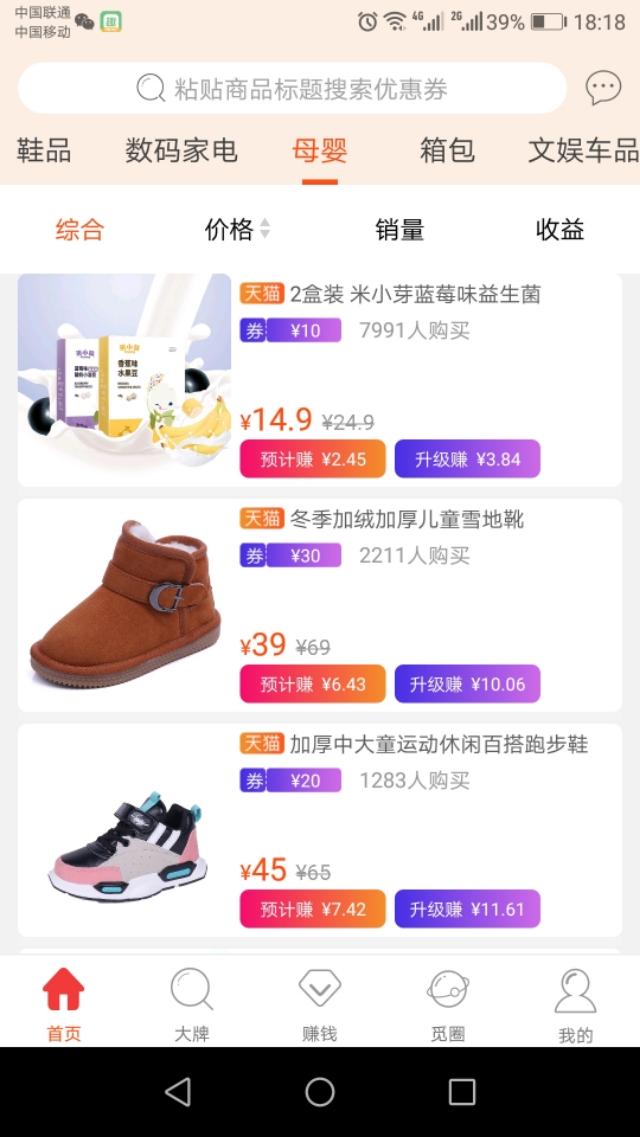Go to the 大牌 tab

tap(191, 1002)
